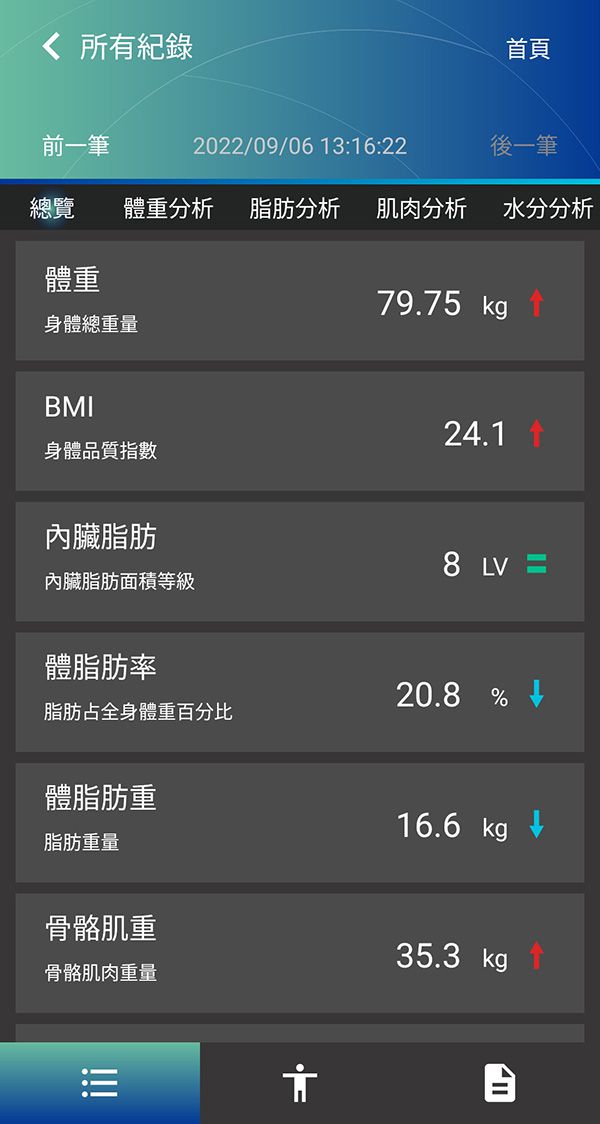The width and height of the screenshot is (600, 1124).
Task: Switch to the body figure bottom tab
Action: pyautogui.click(x=300, y=1082)
